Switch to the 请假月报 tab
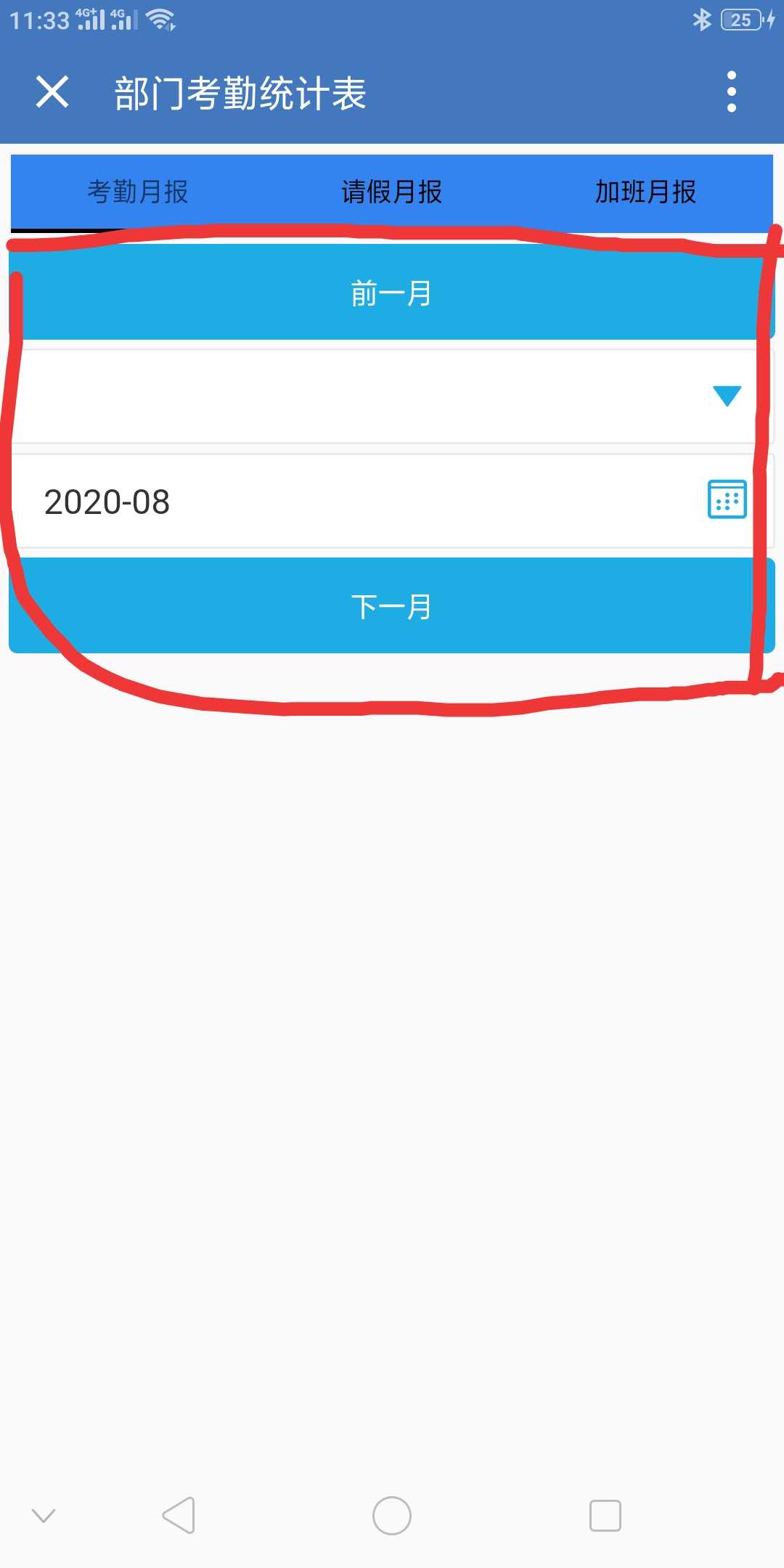This screenshot has width=784, height=1568. (392, 192)
